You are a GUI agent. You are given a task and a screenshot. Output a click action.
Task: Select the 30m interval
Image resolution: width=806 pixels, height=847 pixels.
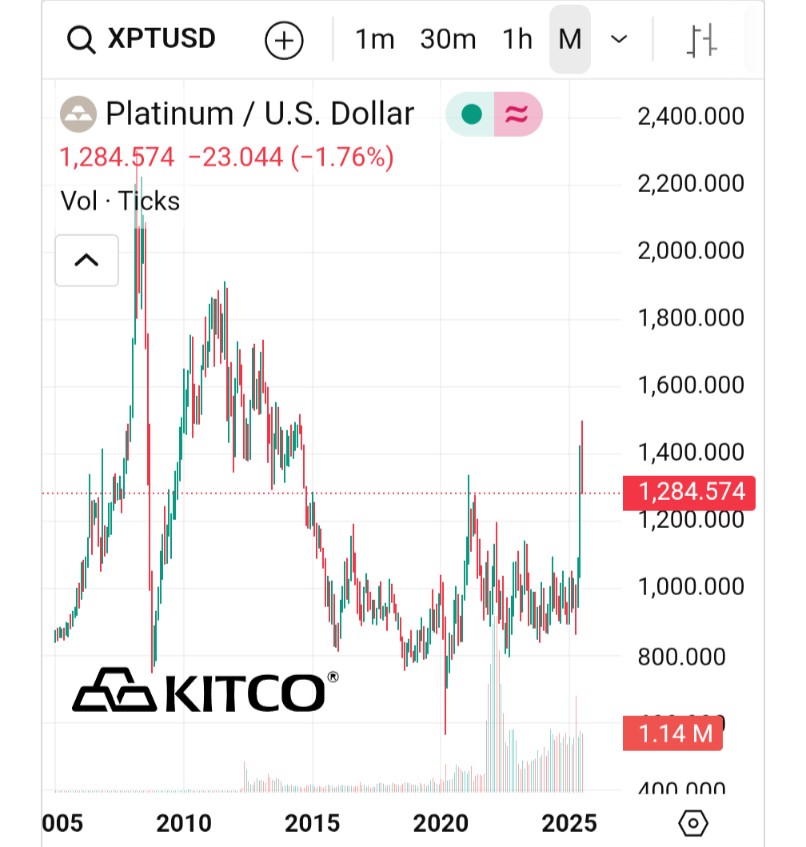pos(447,40)
